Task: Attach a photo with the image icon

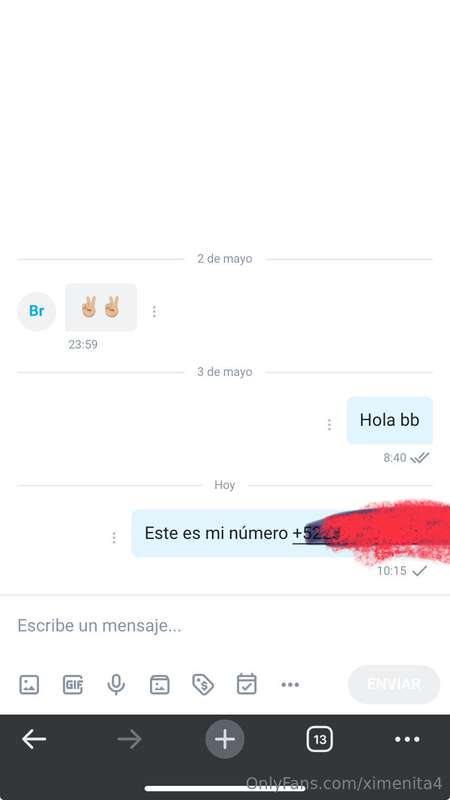Action: coord(29,684)
